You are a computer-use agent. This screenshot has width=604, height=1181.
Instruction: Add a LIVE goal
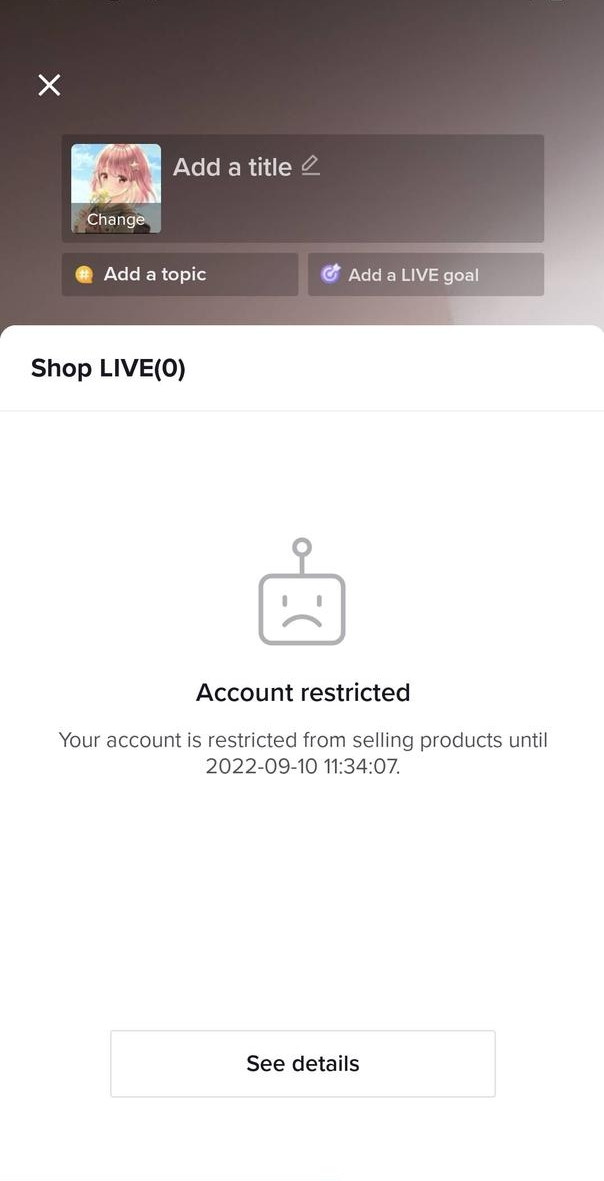point(426,274)
